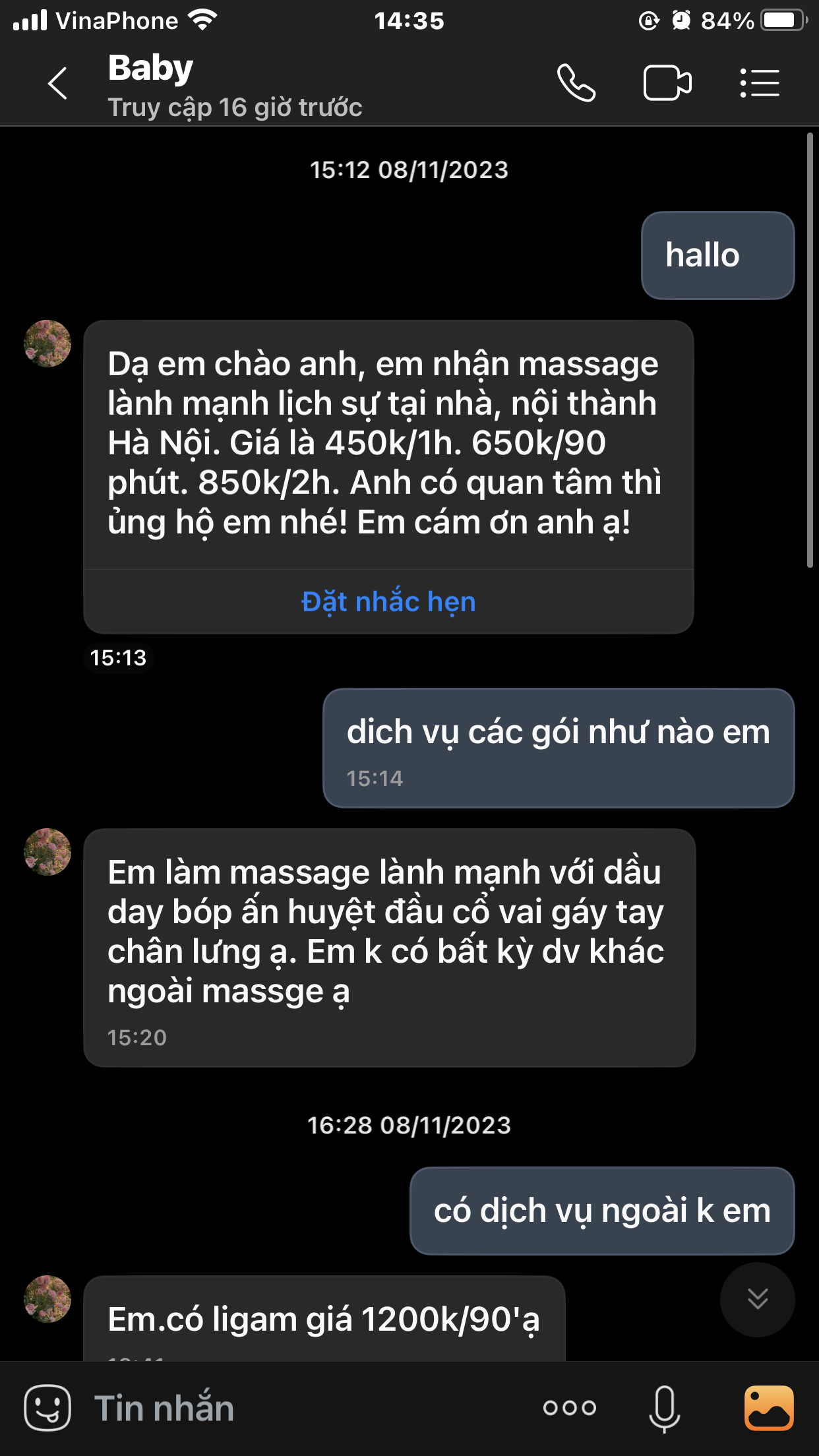This screenshot has height=1456, width=819.
Task: Start a voice call with Baby
Action: 576,84
